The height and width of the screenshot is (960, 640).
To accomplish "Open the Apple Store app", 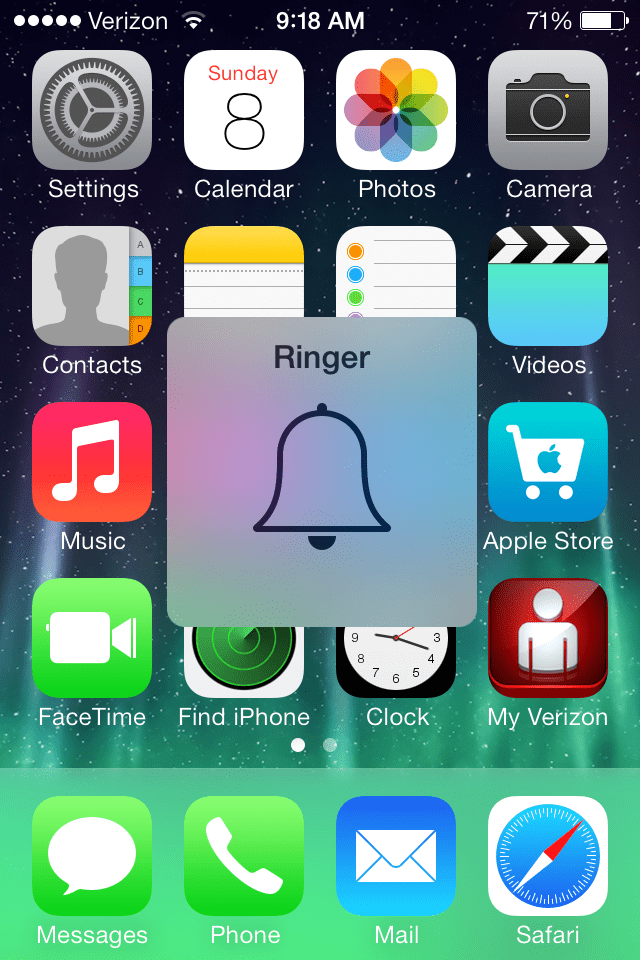I will [548, 462].
